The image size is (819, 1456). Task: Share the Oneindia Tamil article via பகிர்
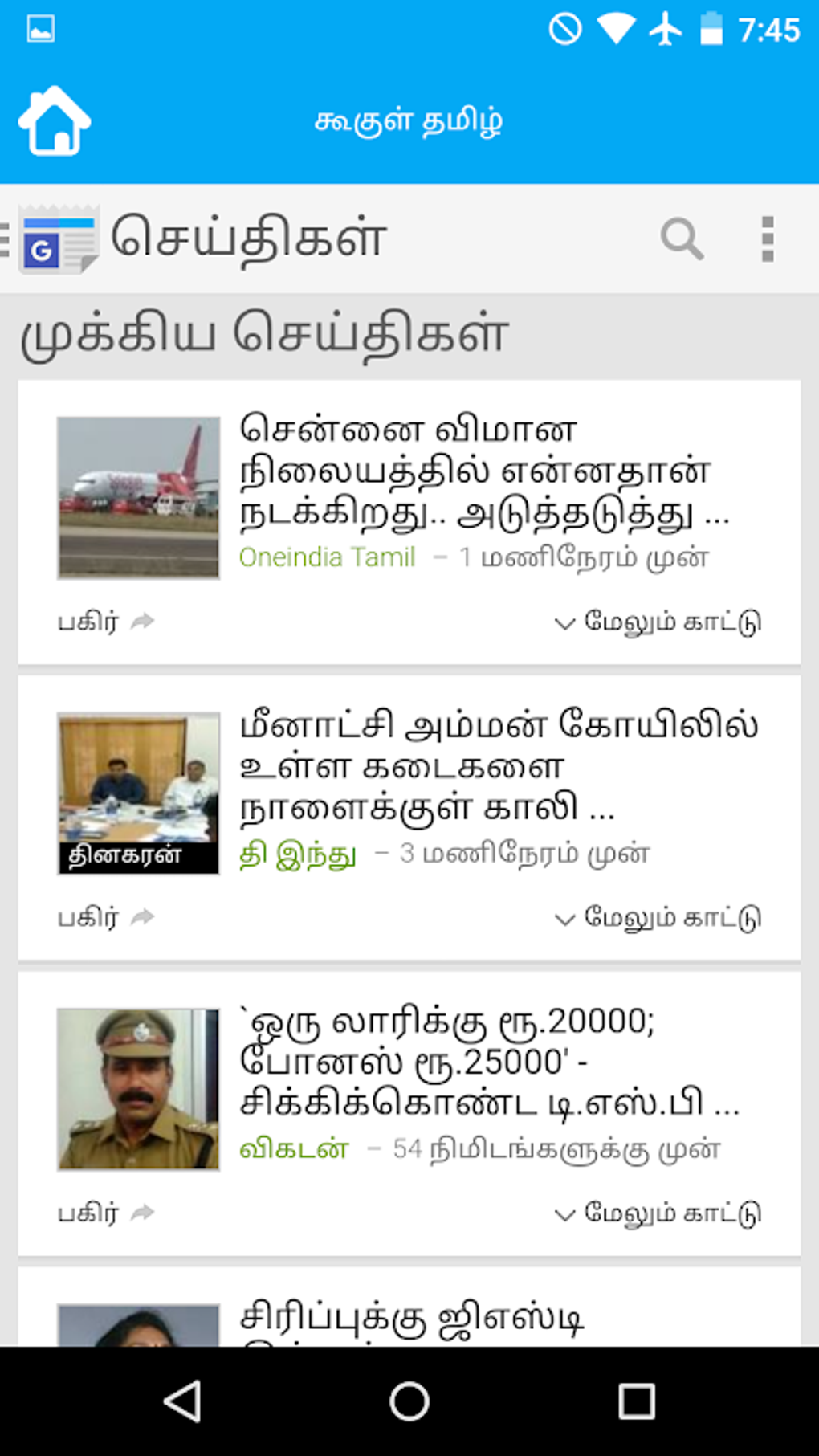click(x=105, y=622)
